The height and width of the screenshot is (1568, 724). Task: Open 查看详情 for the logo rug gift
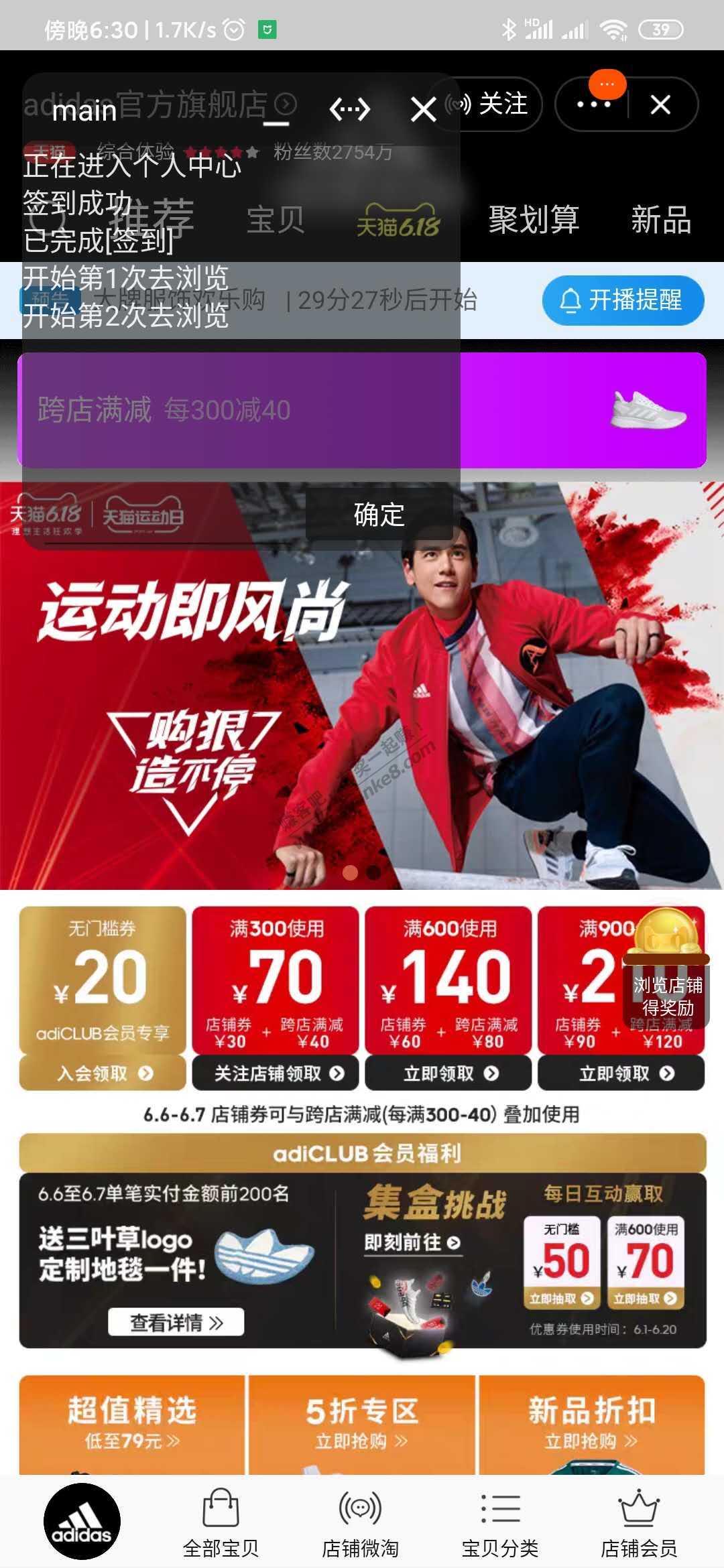pos(176,1322)
